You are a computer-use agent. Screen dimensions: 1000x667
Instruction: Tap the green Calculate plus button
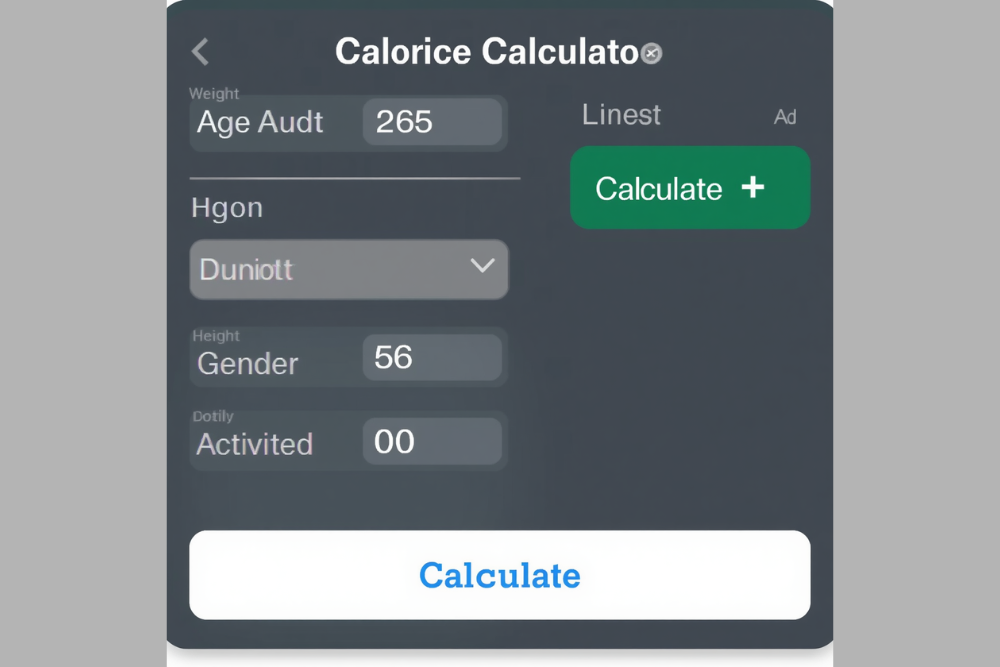click(x=689, y=188)
